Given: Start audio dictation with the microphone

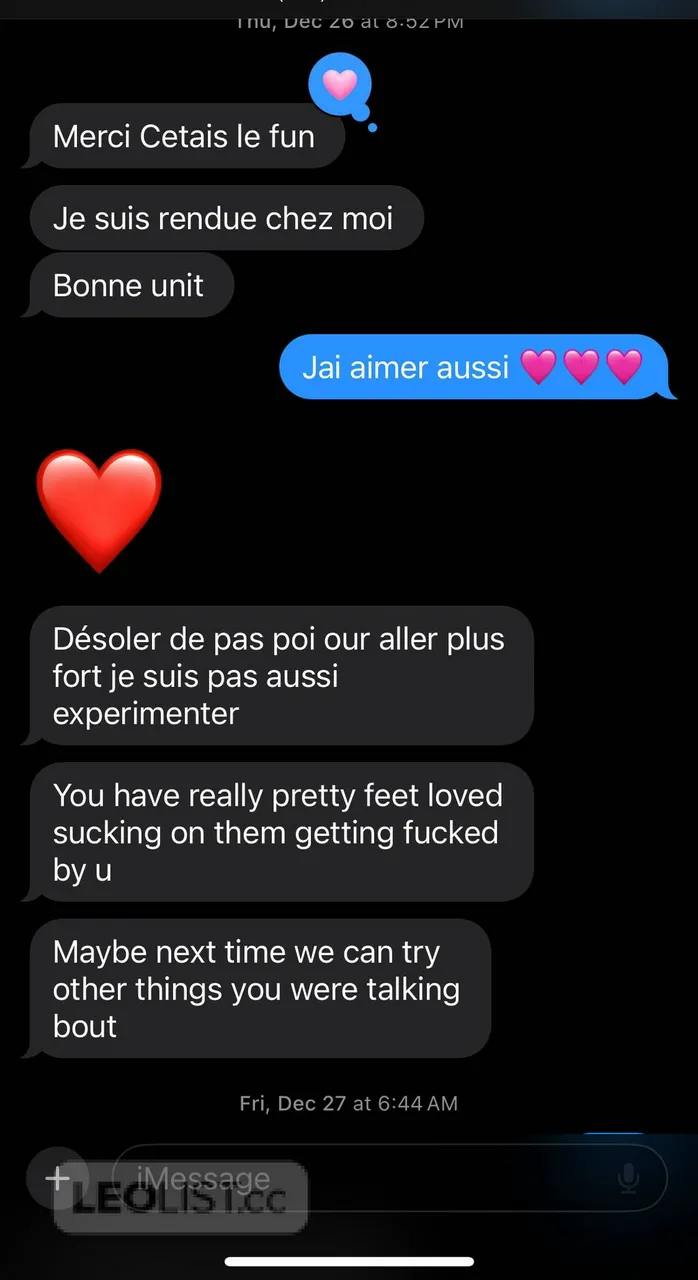Looking at the screenshot, I should pyautogui.click(x=628, y=1179).
